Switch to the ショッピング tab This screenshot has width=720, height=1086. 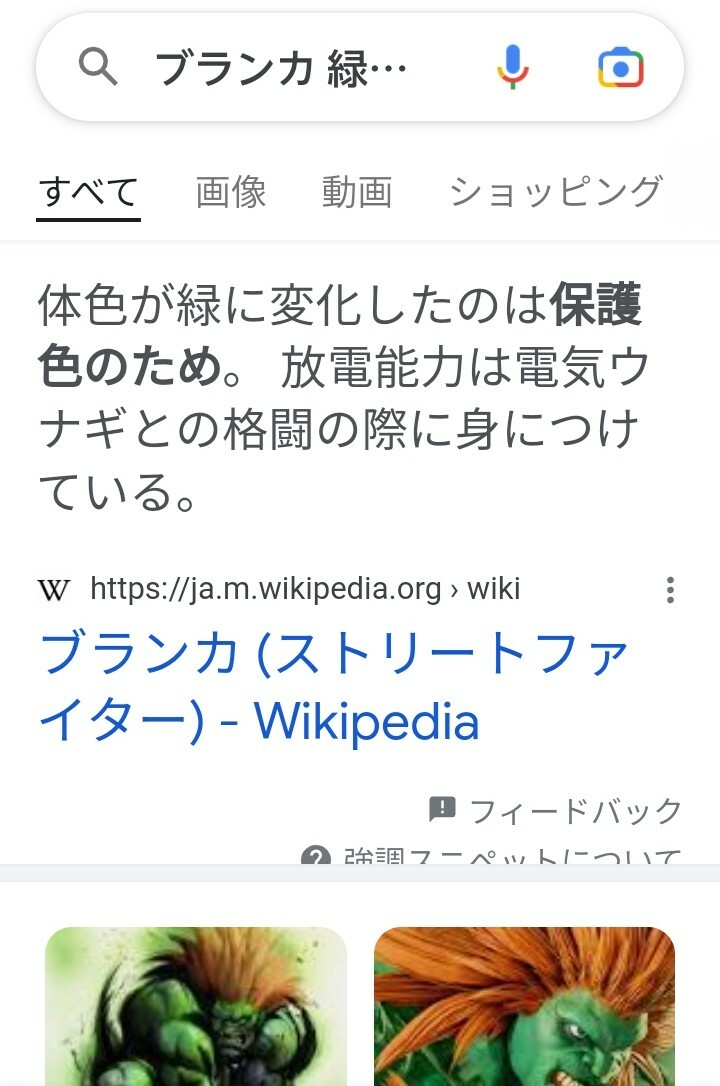pyautogui.click(x=556, y=191)
